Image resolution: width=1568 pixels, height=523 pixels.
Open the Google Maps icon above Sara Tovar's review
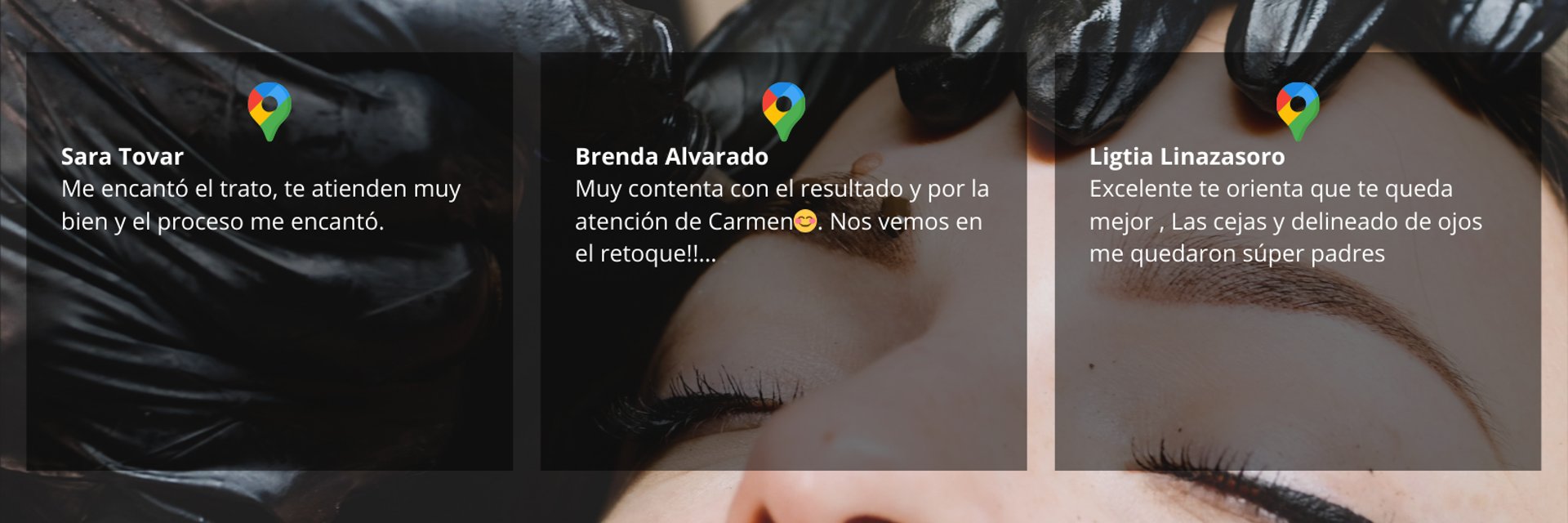point(269,110)
